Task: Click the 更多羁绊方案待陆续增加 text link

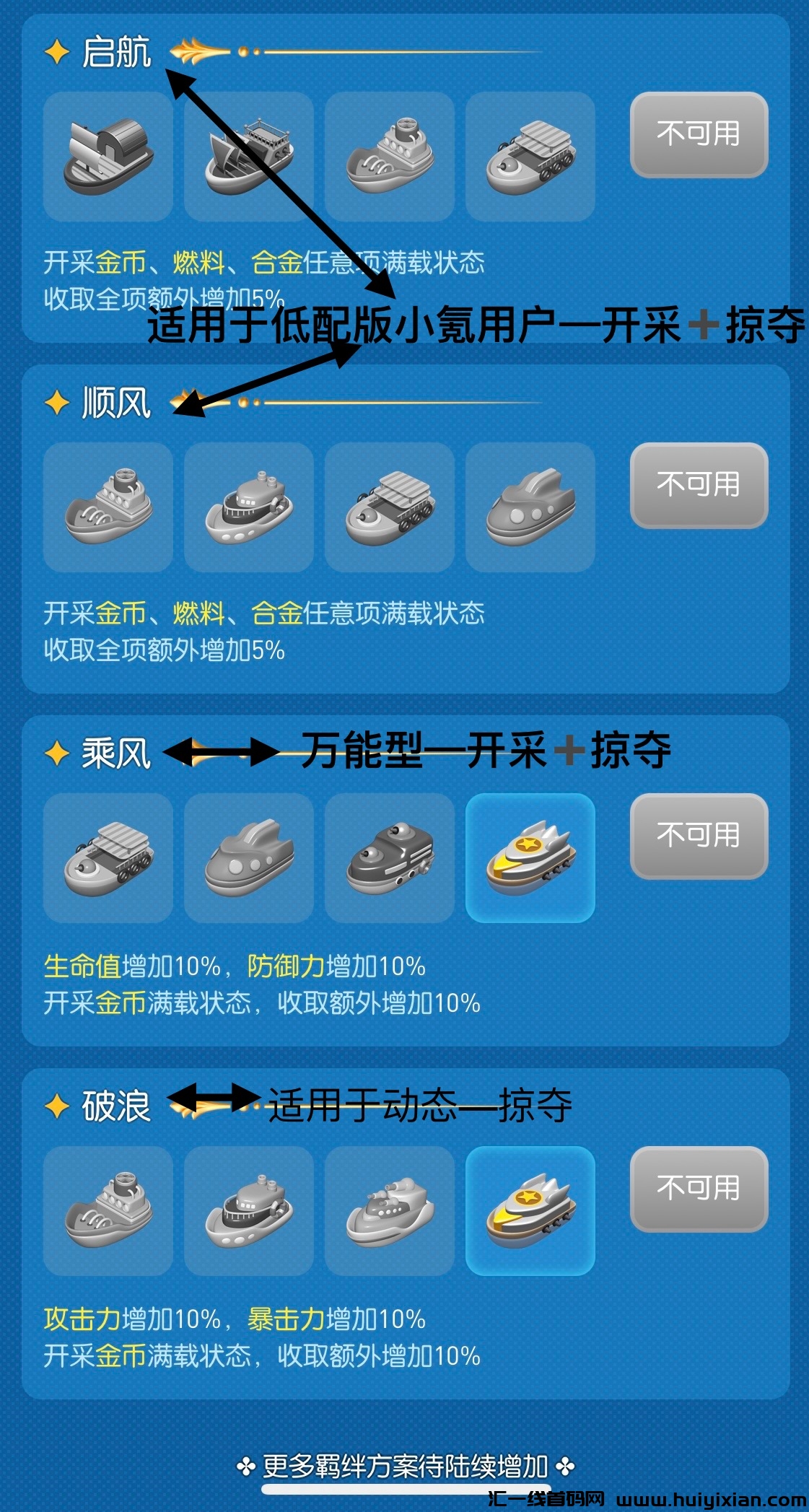Action: click(404, 1465)
